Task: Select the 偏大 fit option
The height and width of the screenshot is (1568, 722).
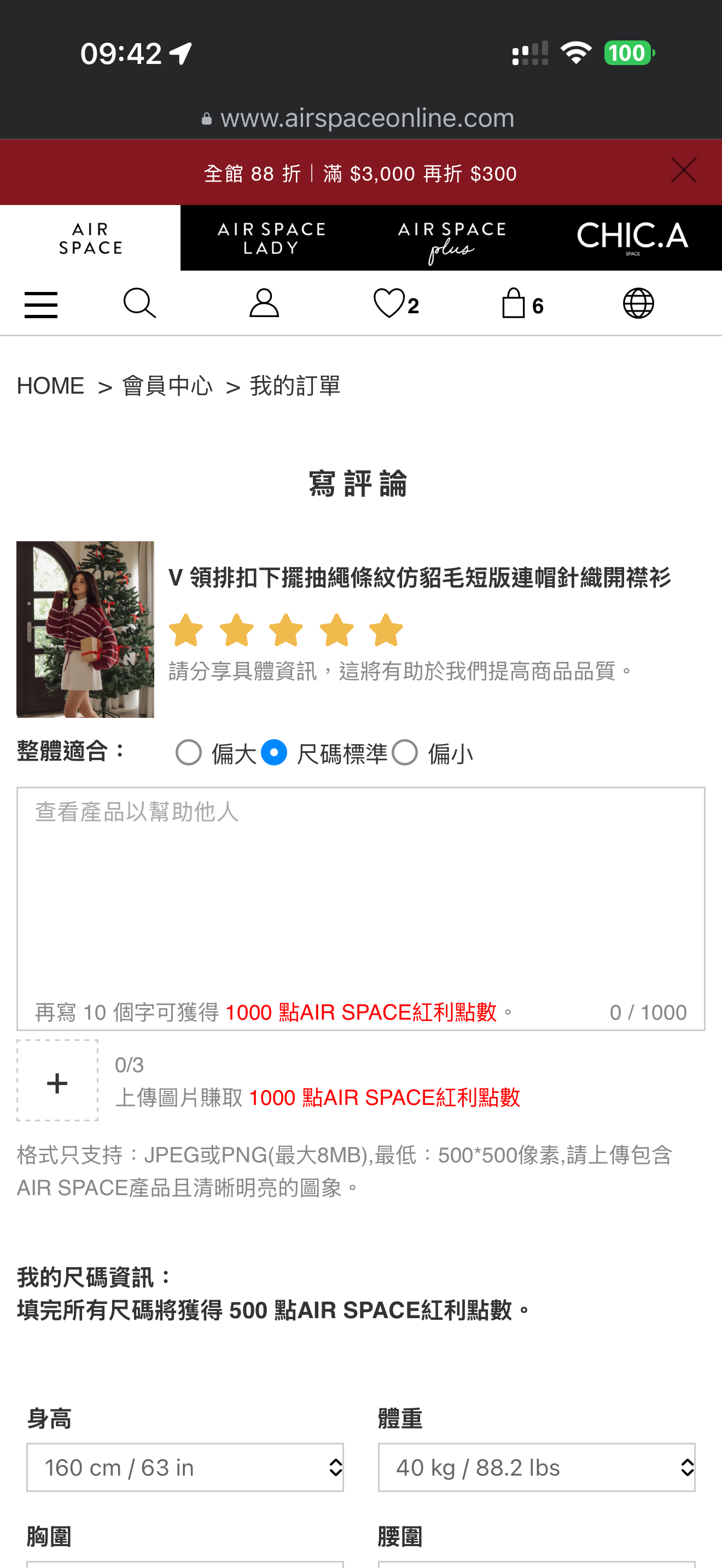Action: [189, 753]
